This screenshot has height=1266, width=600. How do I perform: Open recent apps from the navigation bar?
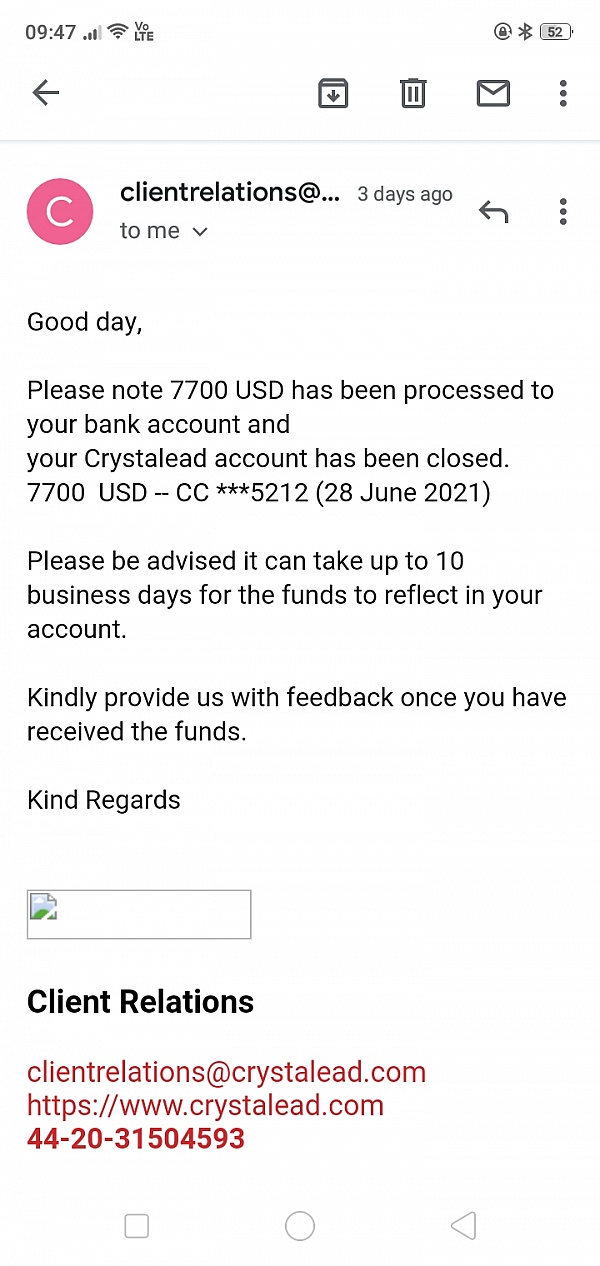(x=136, y=1226)
